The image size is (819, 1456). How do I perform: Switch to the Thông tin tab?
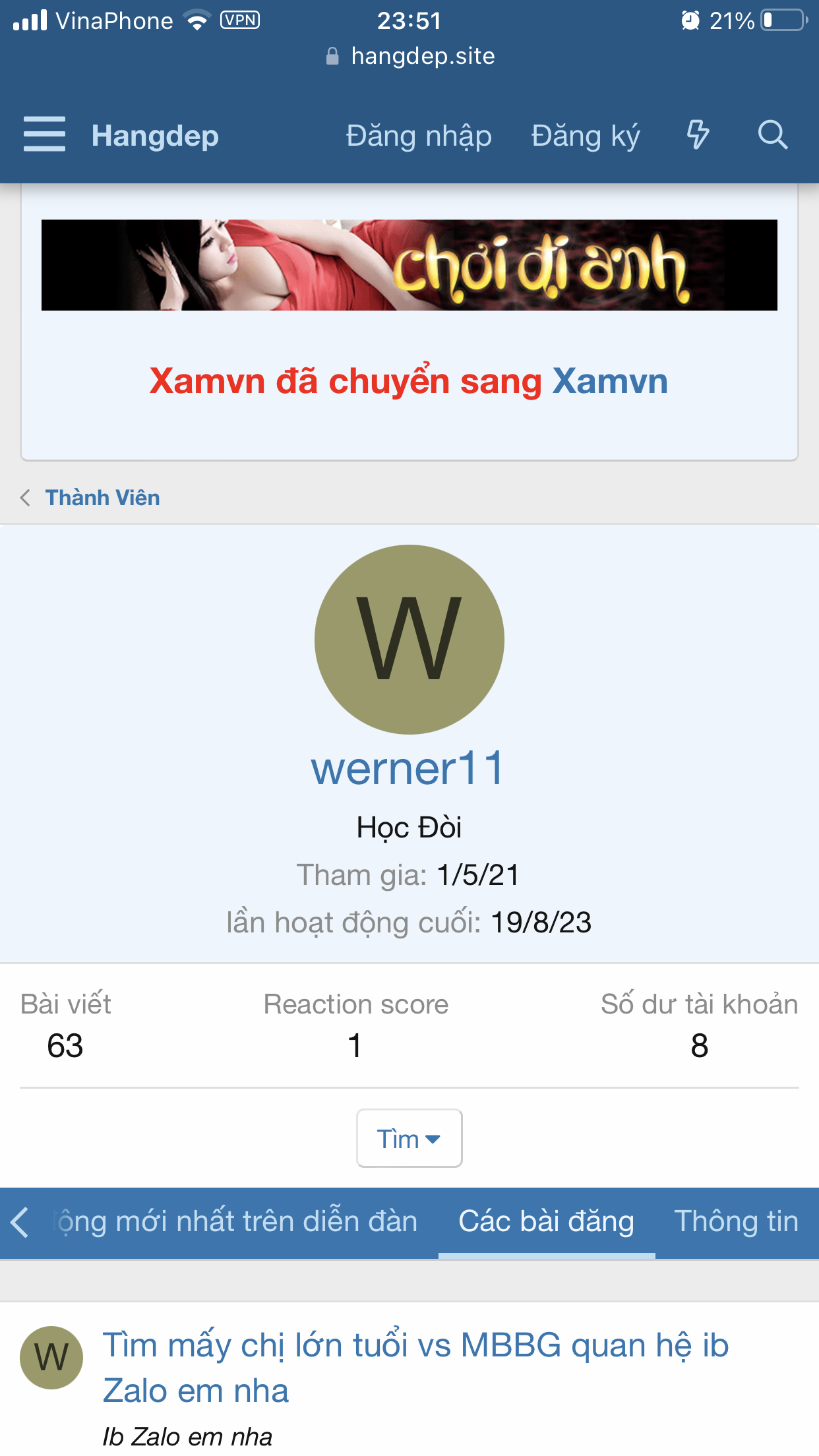tap(736, 1222)
